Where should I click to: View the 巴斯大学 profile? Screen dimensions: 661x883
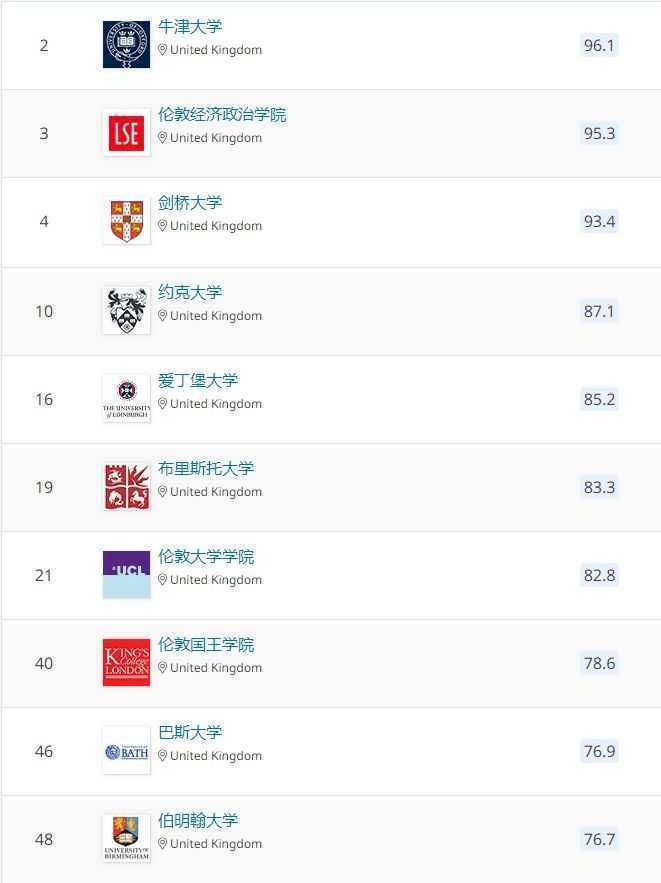[x=190, y=733]
